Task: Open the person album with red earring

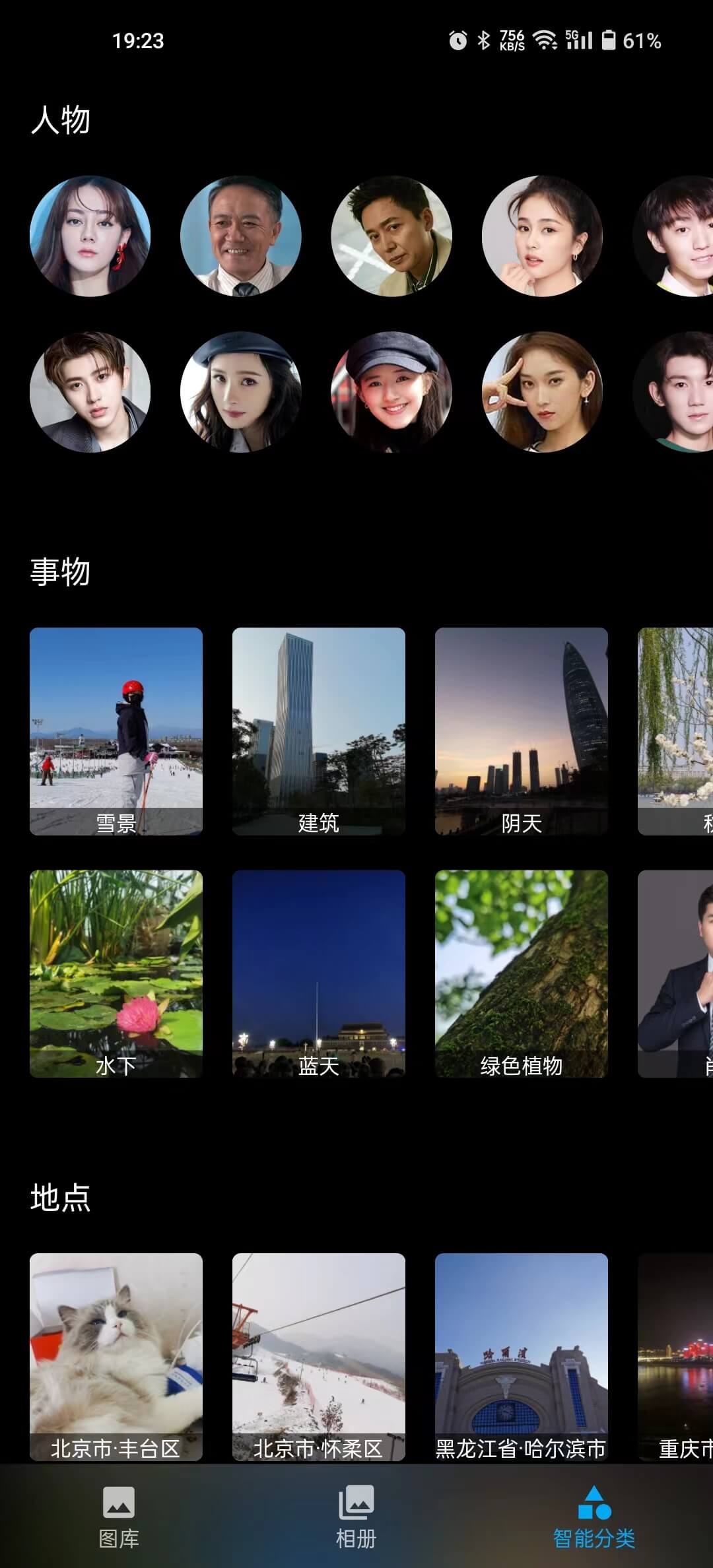Action: click(x=90, y=236)
